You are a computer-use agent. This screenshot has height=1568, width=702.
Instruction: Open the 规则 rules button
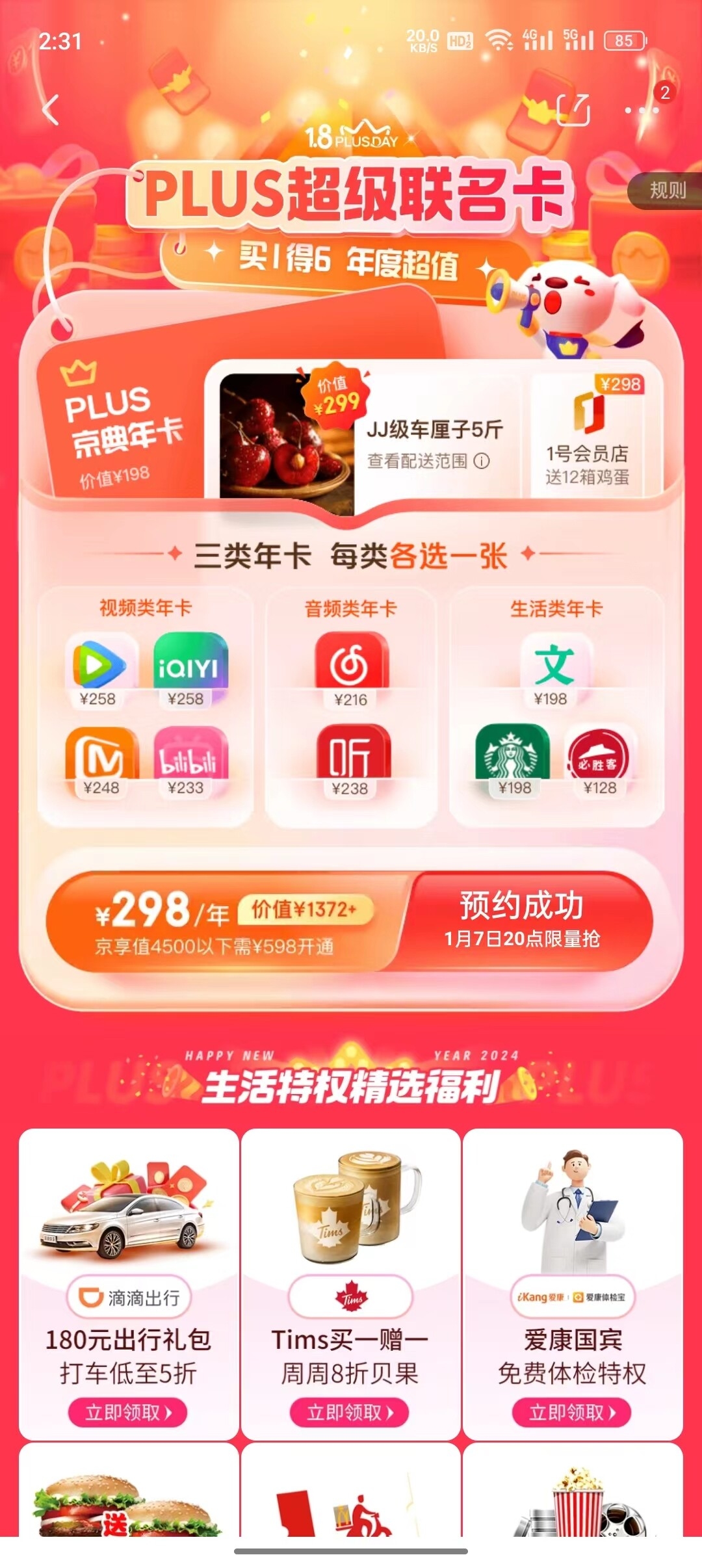(x=667, y=190)
